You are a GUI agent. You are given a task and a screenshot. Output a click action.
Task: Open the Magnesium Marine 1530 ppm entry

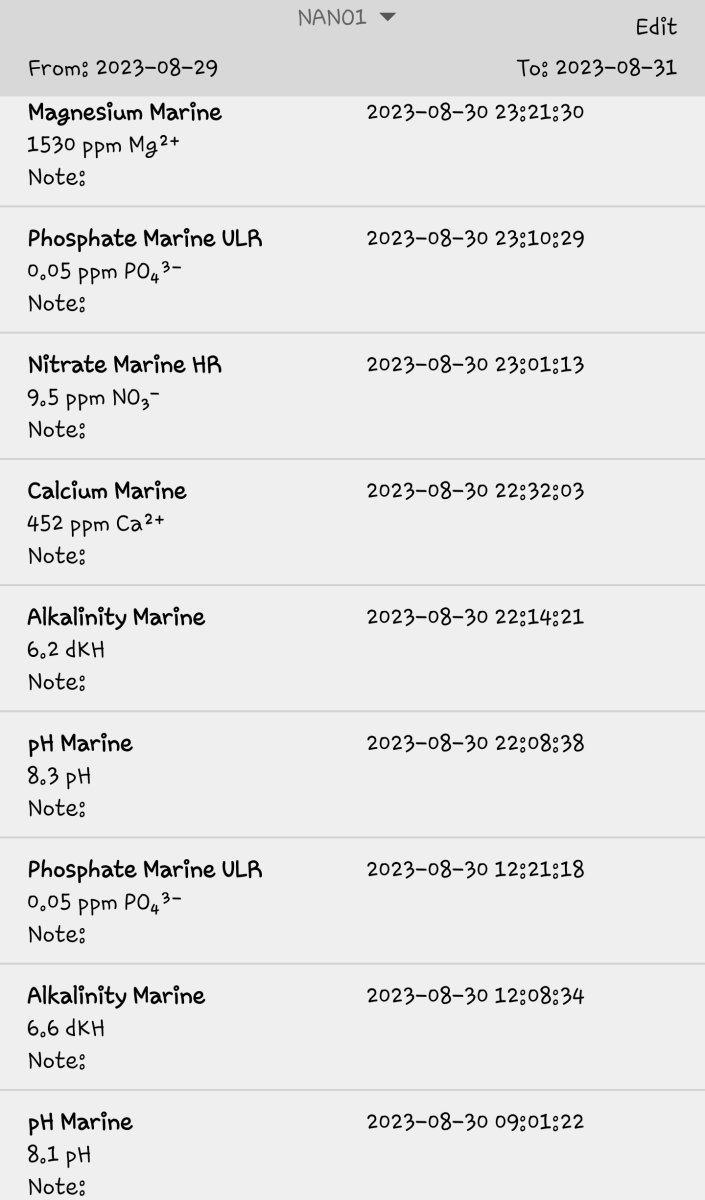tap(352, 152)
